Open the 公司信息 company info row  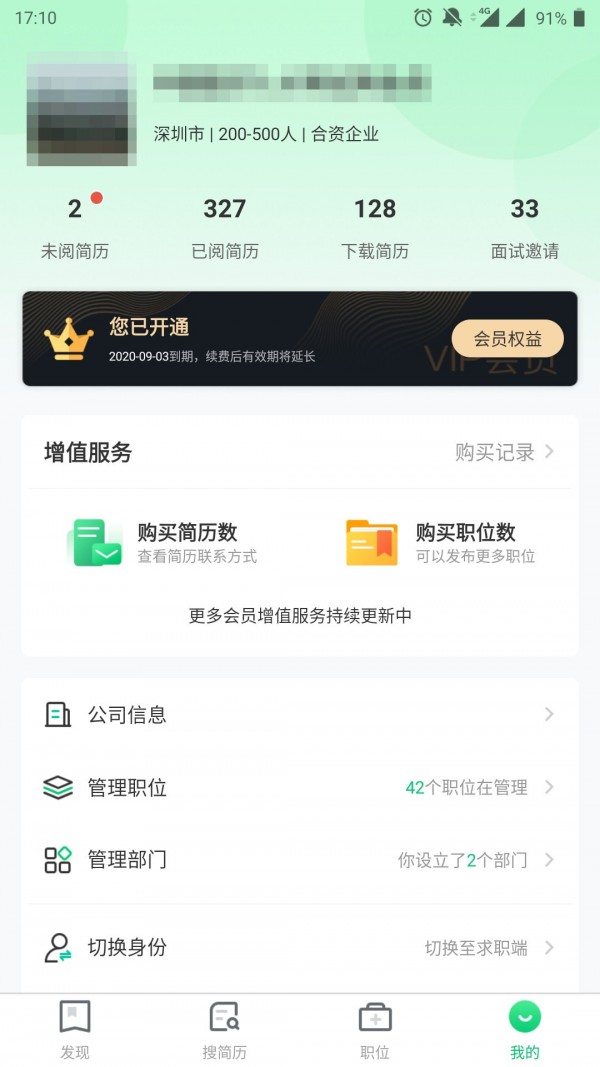300,714
